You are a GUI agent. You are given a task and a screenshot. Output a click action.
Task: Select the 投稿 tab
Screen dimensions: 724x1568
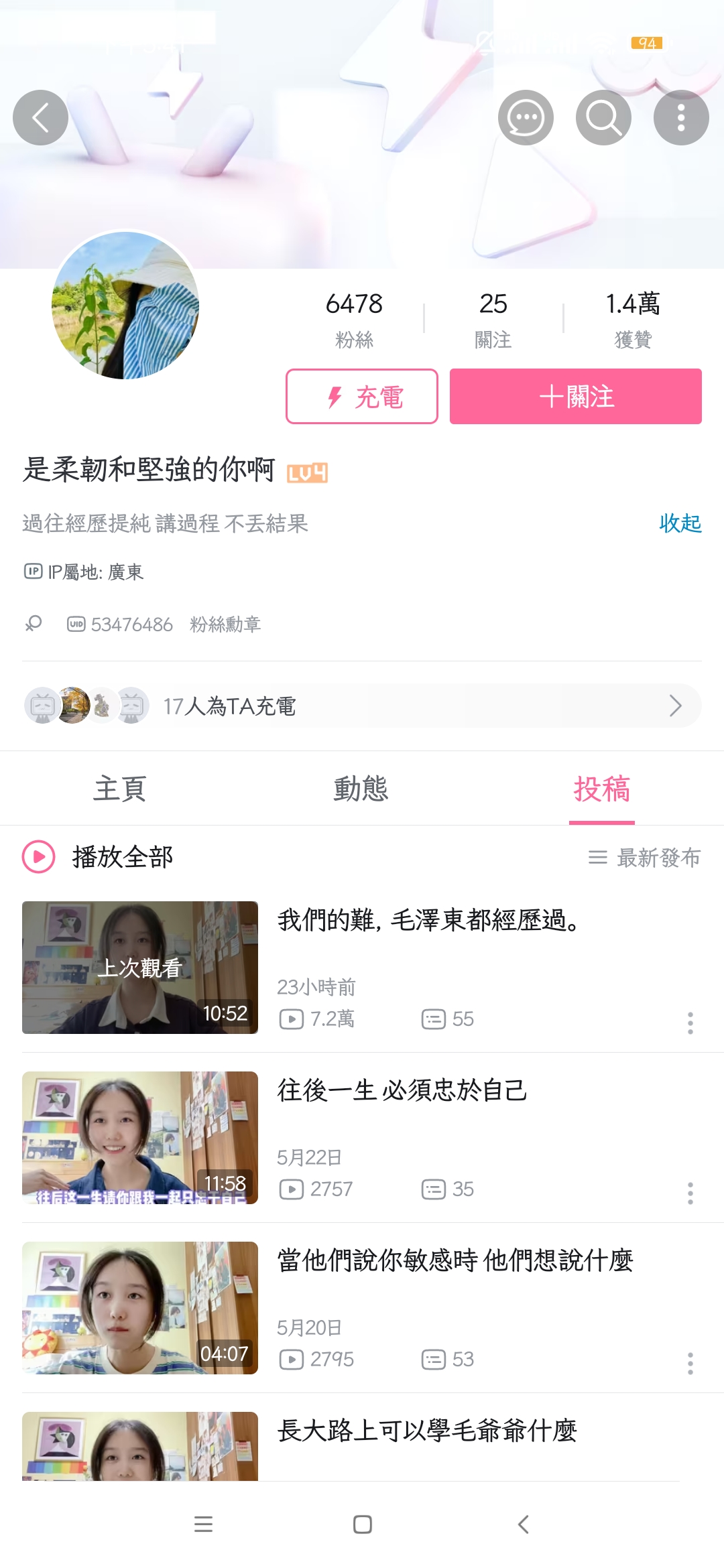(602, 789)
